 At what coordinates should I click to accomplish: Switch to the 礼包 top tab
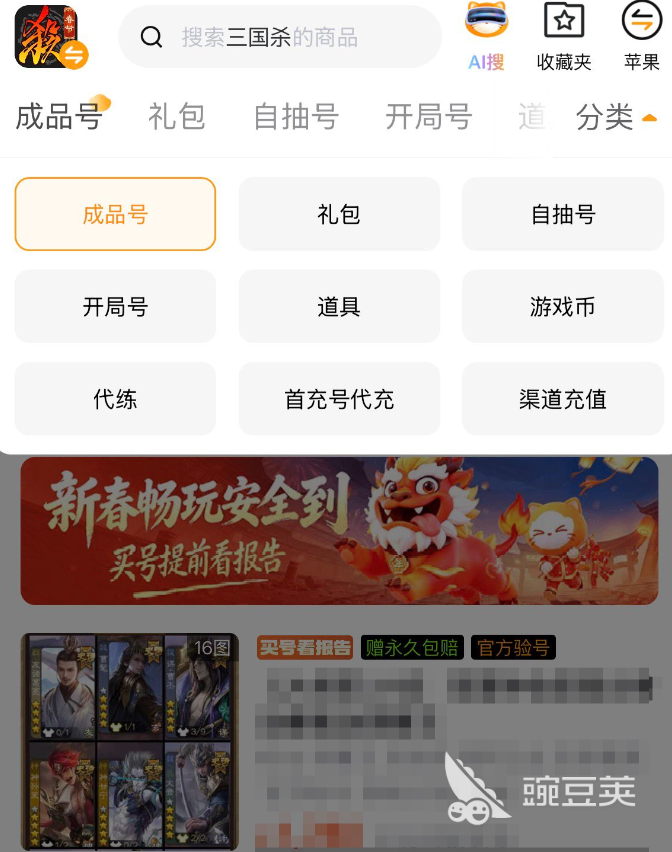pos(177,117)
